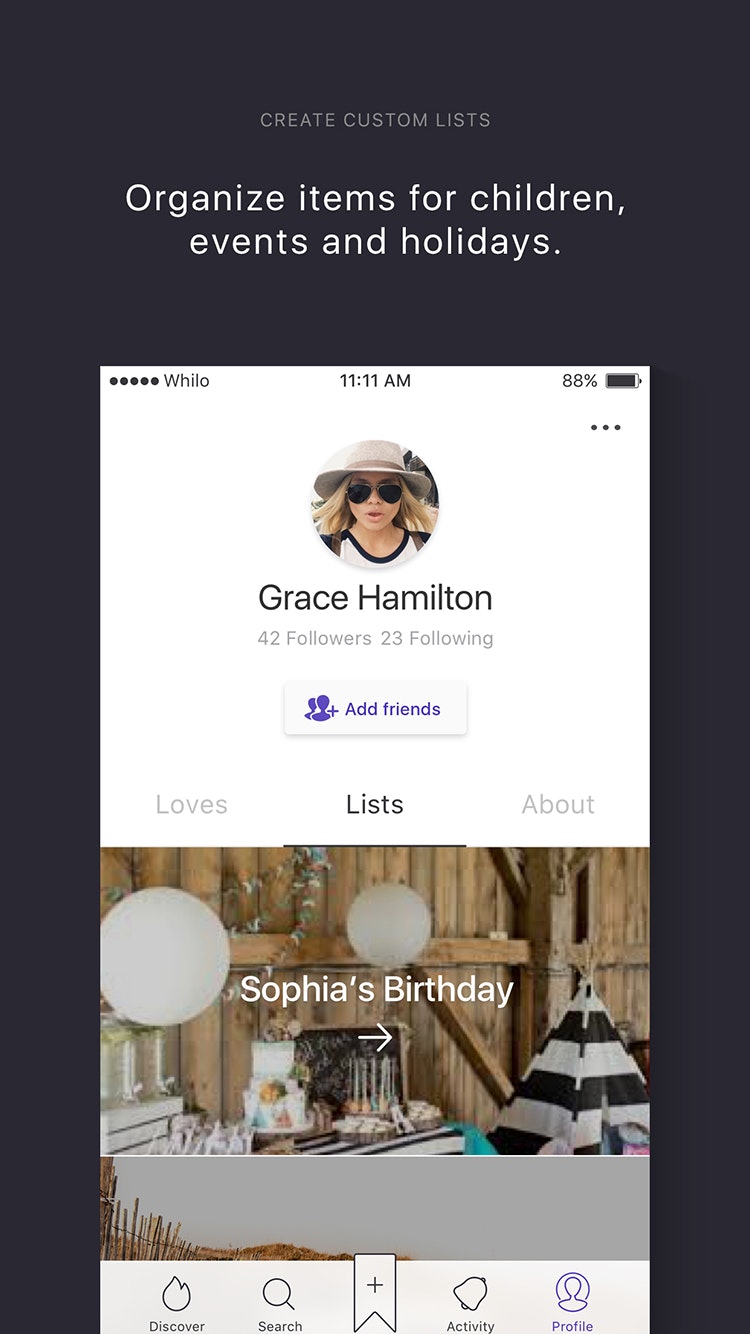Switch to the About tab
The image size is (750, 1334).
(x=558, y=804)
